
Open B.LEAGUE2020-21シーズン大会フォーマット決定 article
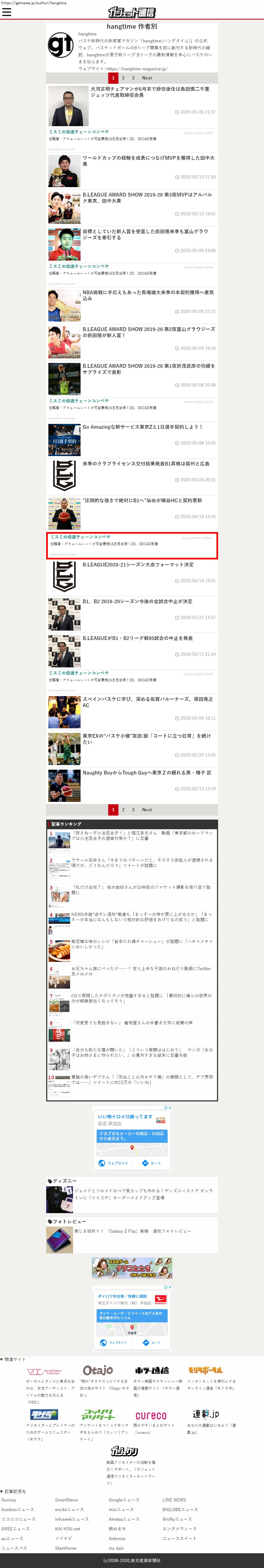(138, 564)
